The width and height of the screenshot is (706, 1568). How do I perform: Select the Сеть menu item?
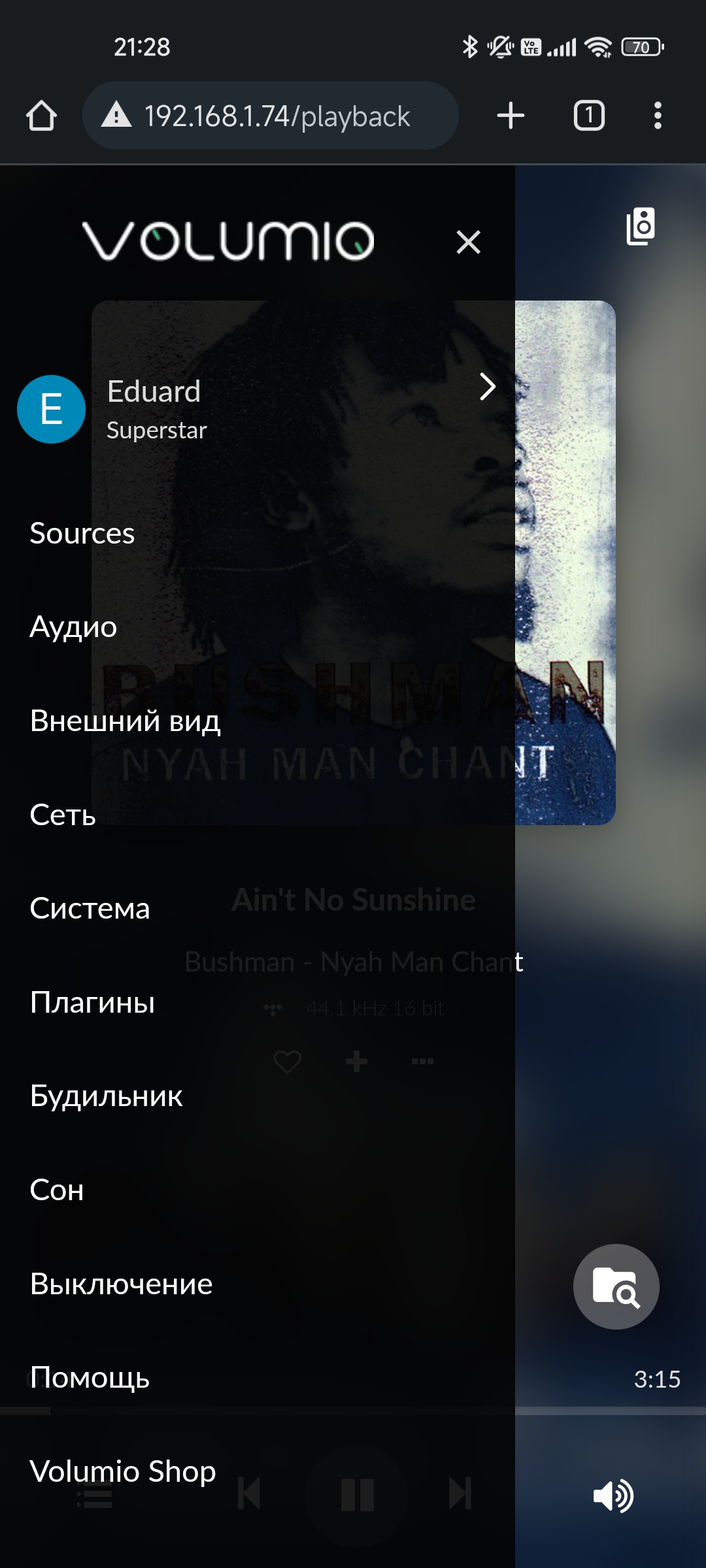[63, 815]
